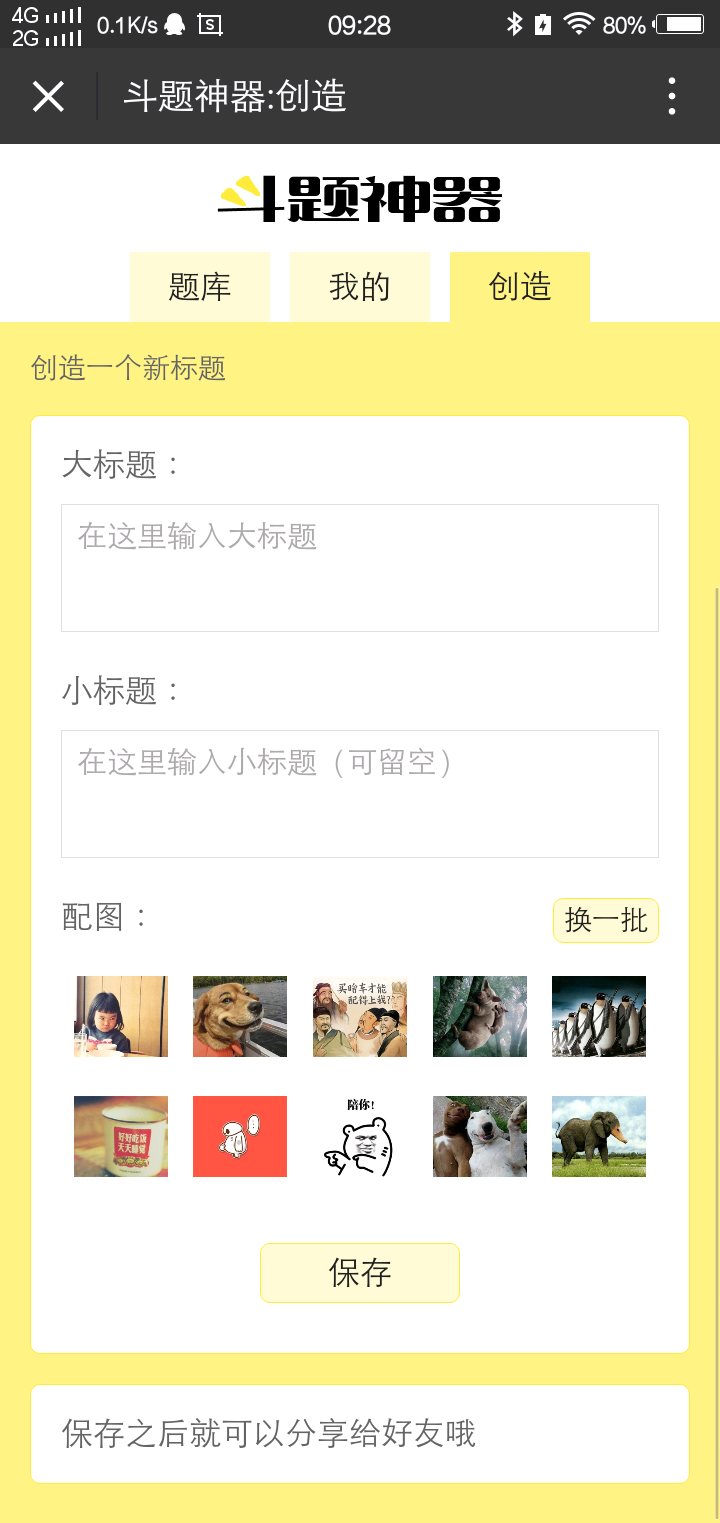
Task: Pick the animal hanging on tree picture
Action: click(x=480, y=1016)
